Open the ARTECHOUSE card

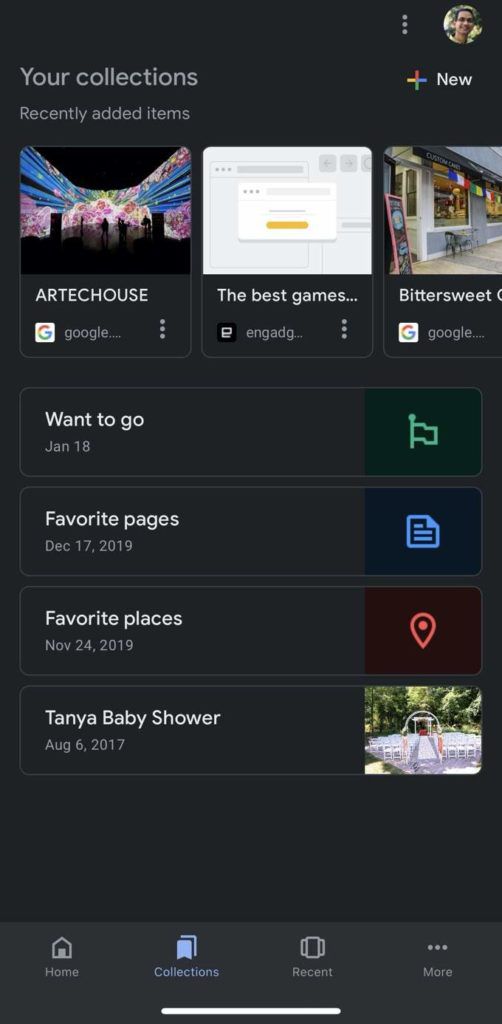105,251
